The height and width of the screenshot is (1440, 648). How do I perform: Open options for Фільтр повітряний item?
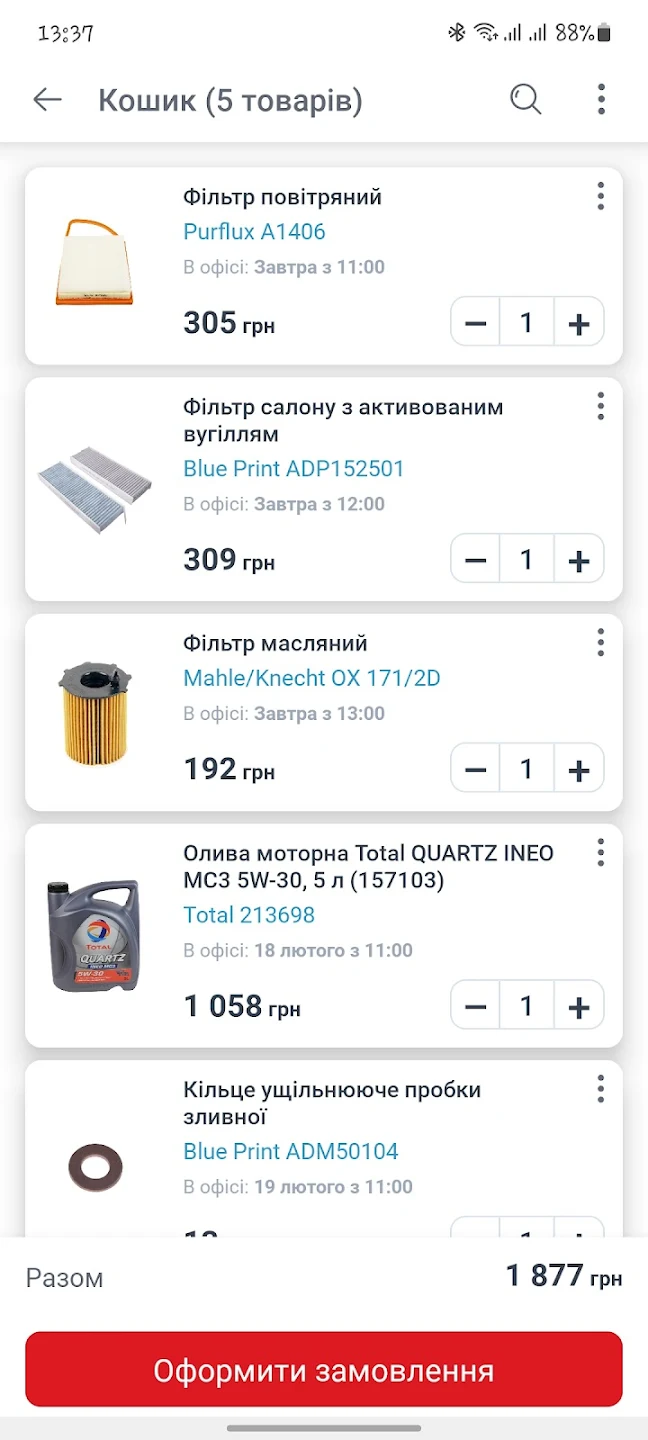tap(600, 196)
